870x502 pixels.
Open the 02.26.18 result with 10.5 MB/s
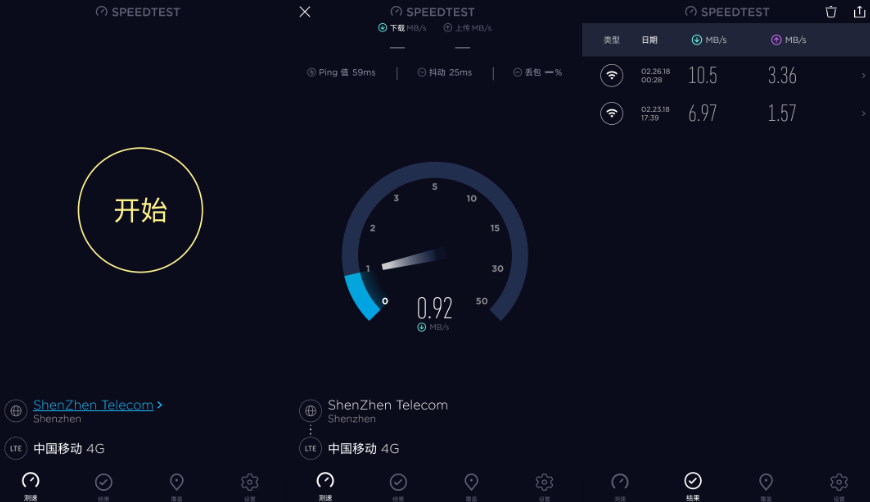tap(726, 75)
